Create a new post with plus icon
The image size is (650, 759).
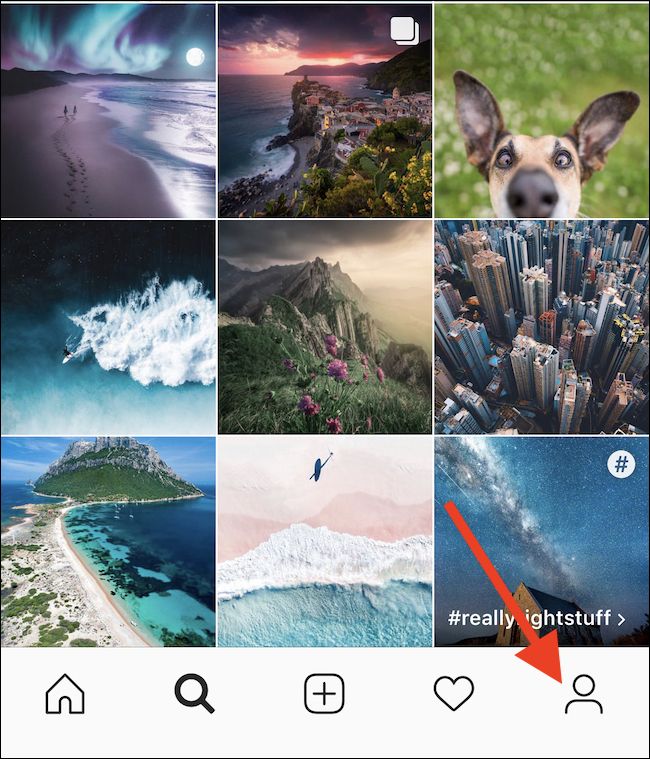click(324, 694)
